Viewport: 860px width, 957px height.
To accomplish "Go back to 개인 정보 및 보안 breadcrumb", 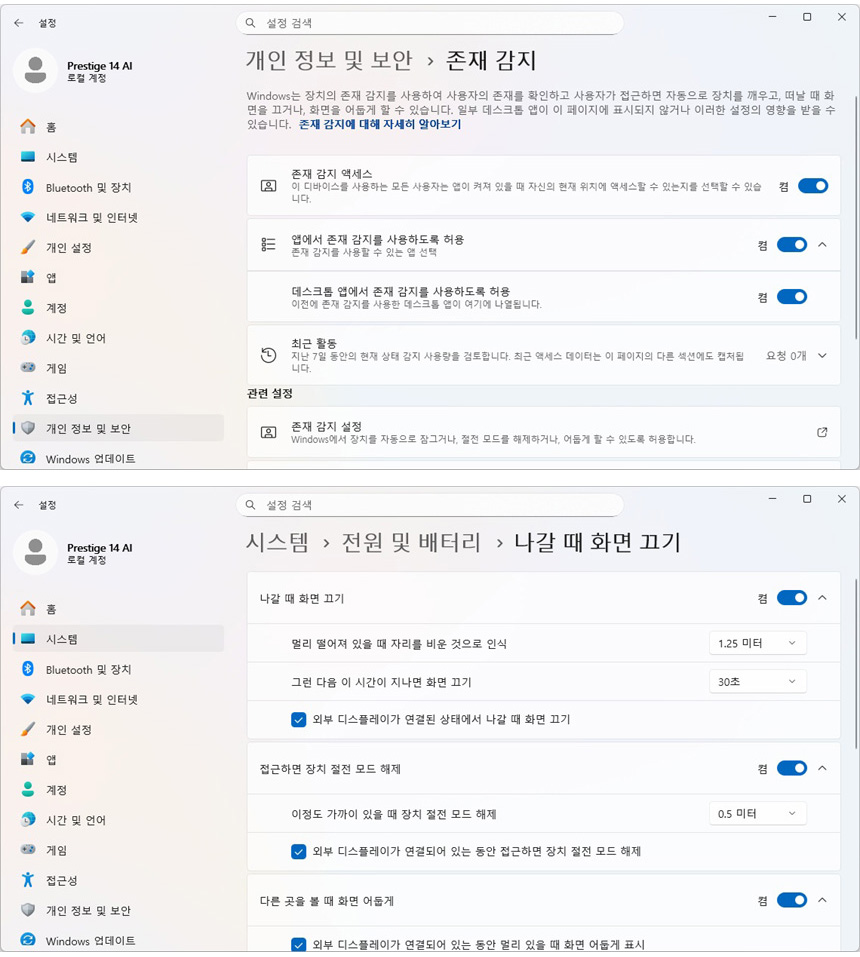I will 329,61.
